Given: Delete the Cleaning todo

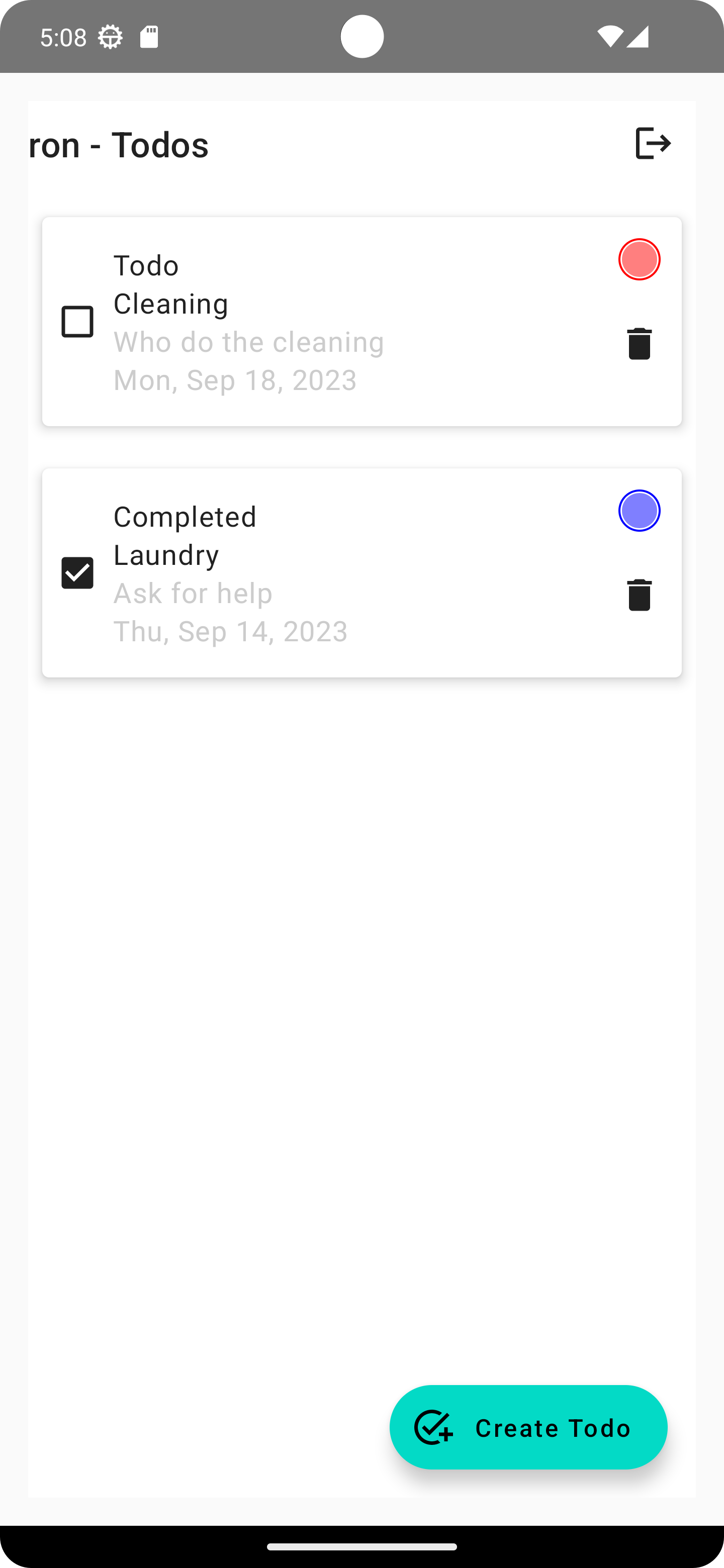Looking at the screenshot, I should click(x=639, y=344).
